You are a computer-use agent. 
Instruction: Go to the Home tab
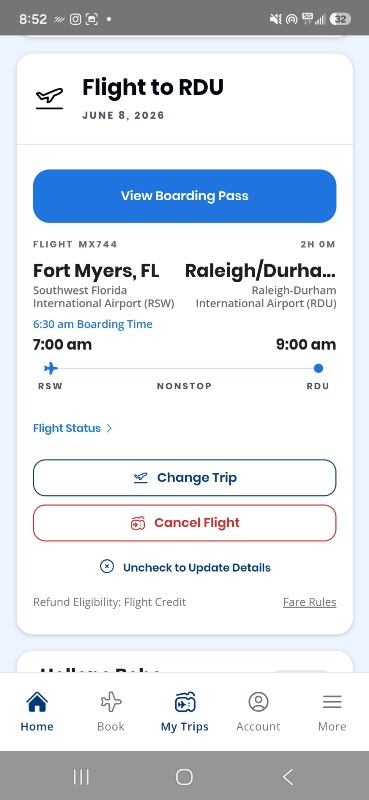pos(37,712)
